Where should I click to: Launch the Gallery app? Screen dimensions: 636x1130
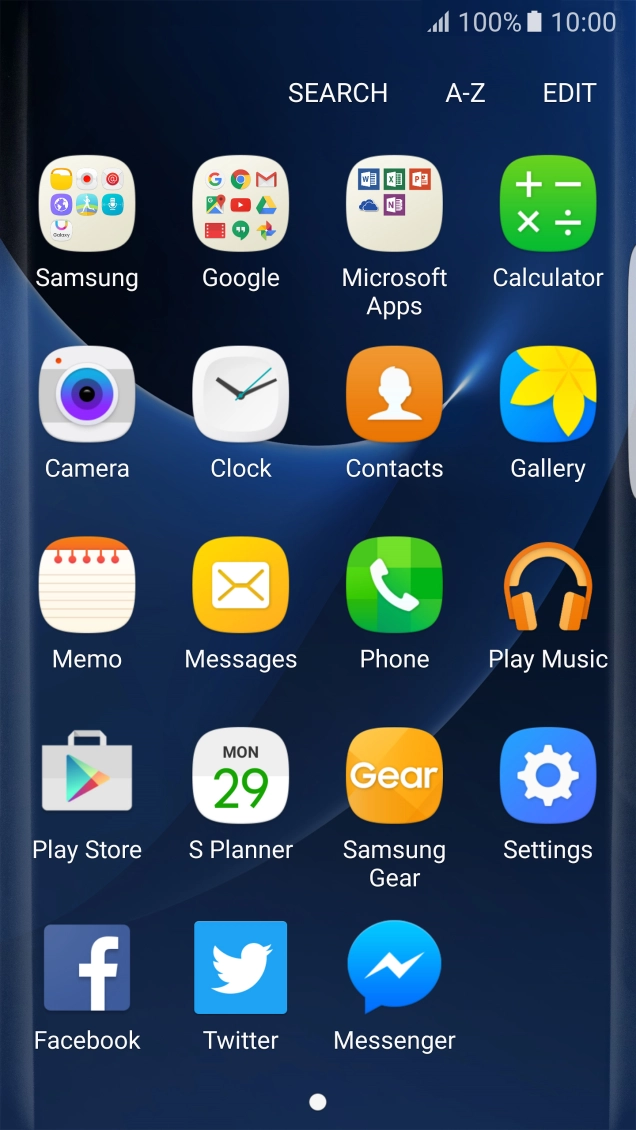pyautogui.click(x=548, y=395)
